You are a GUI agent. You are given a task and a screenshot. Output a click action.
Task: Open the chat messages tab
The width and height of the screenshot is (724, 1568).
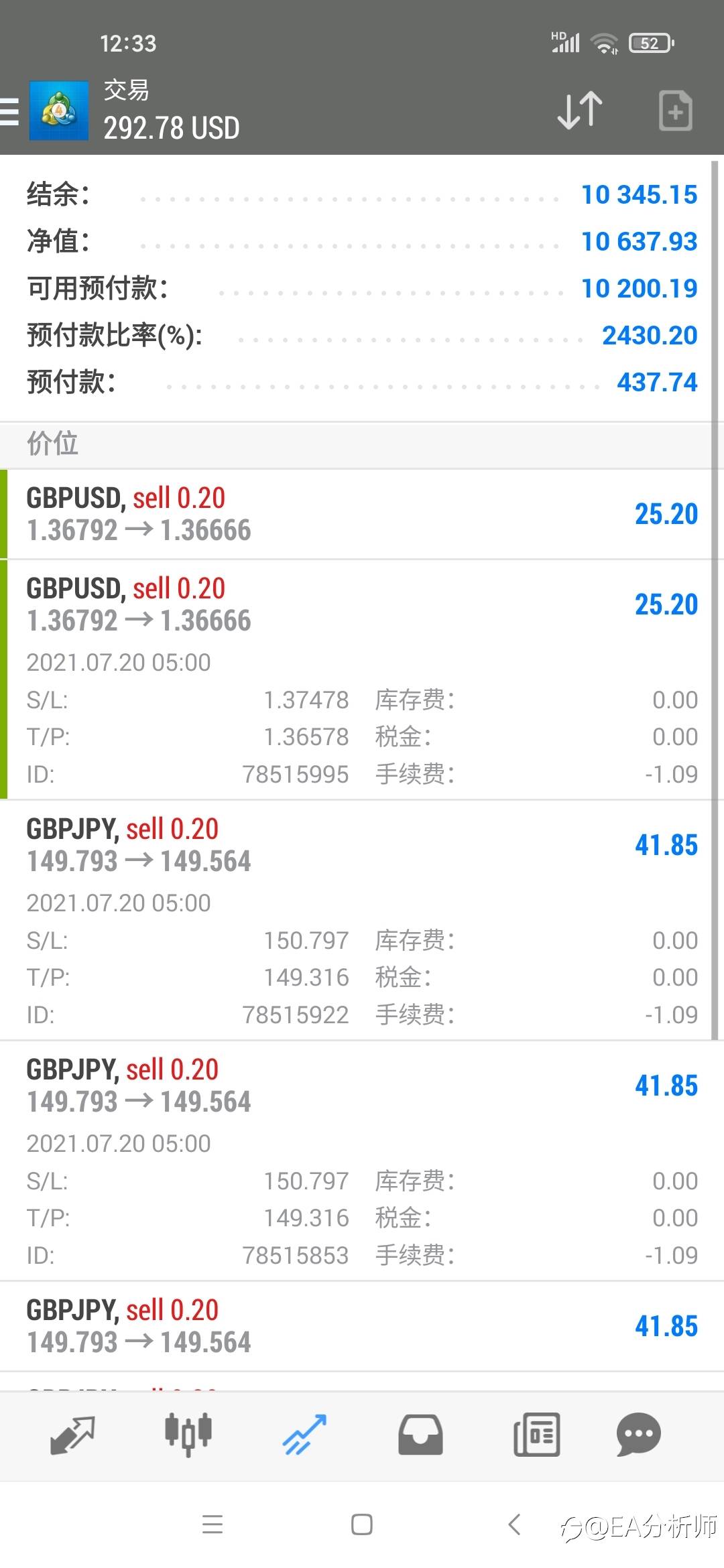pyautogui.click(x=638, y=1435)
